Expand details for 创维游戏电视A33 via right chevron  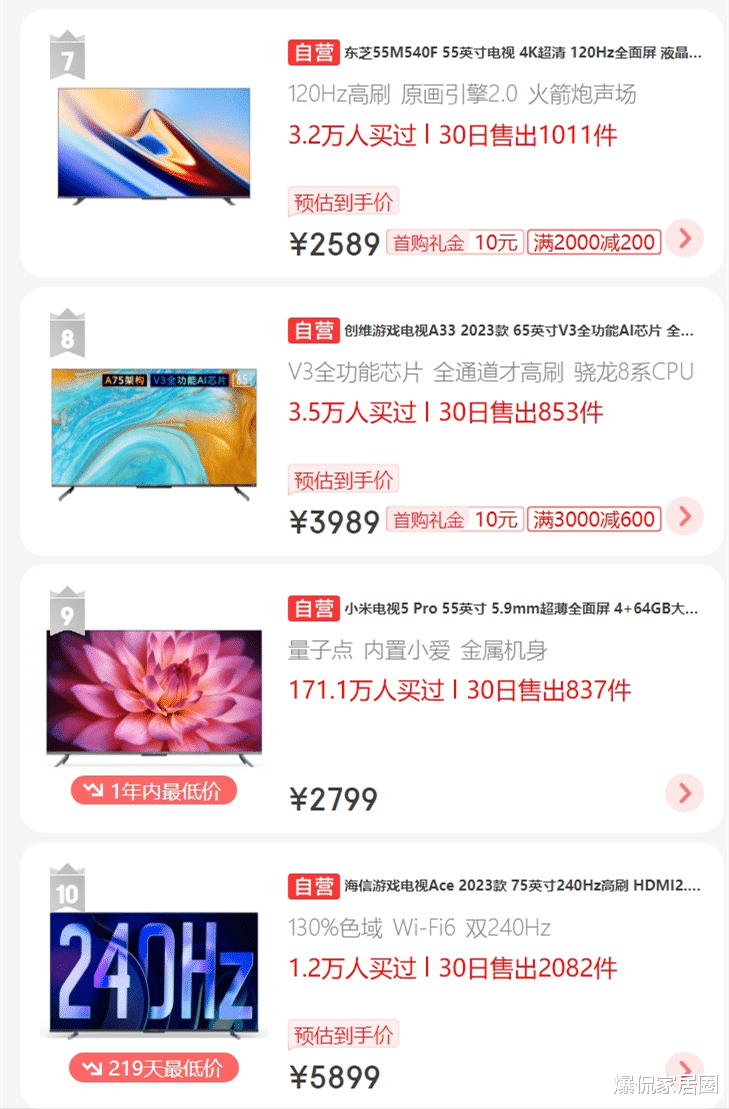(683, 517)
